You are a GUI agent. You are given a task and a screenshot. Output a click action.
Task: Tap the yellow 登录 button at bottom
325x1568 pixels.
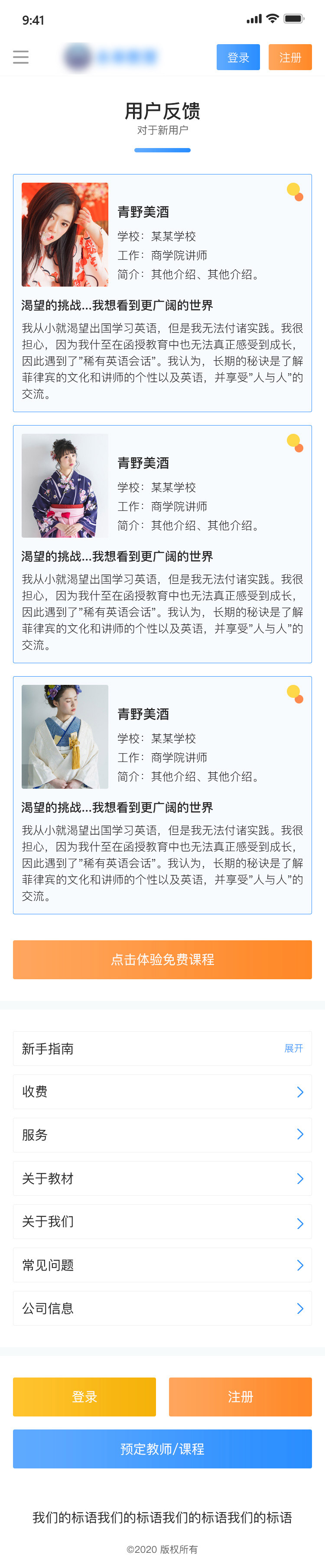point(84,1396)
